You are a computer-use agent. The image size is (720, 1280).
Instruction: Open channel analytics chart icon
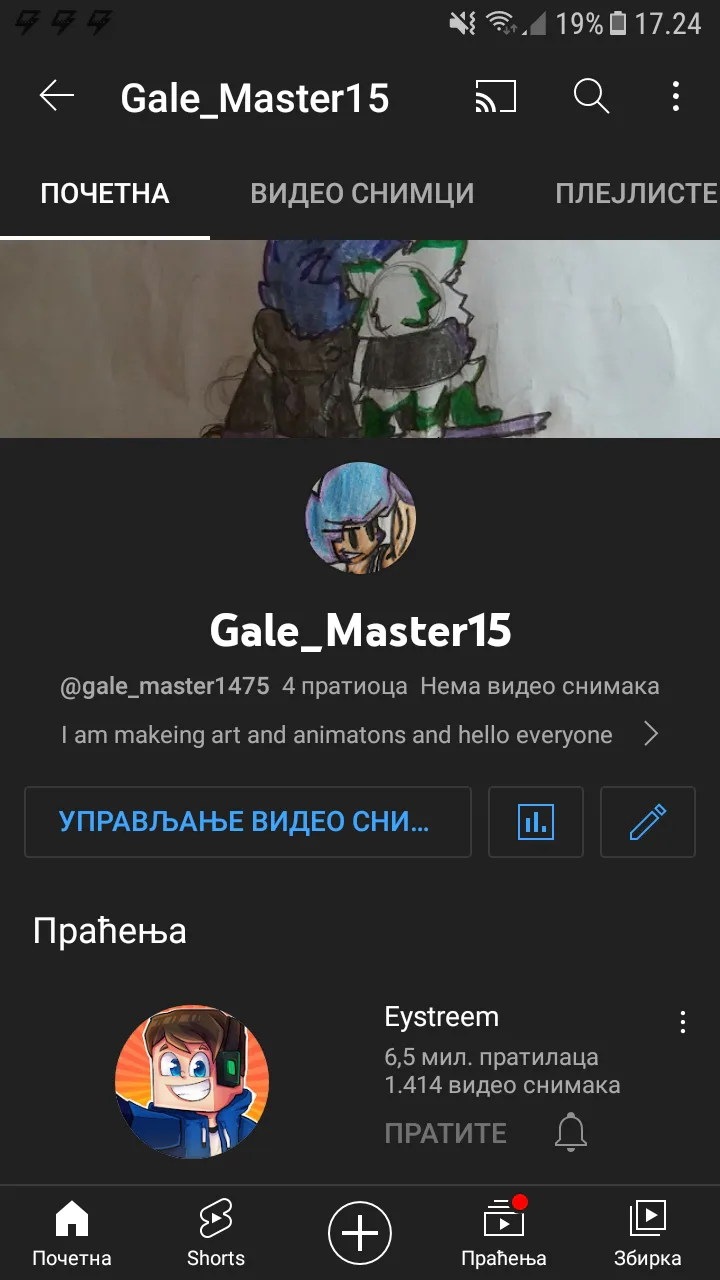[536, 822]
